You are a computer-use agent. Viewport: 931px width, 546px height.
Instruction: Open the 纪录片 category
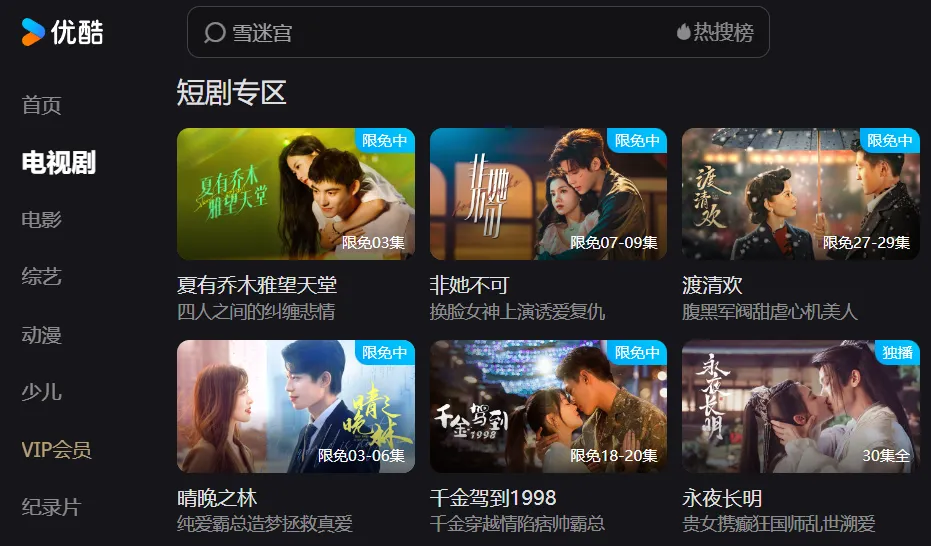pos(51,507)
